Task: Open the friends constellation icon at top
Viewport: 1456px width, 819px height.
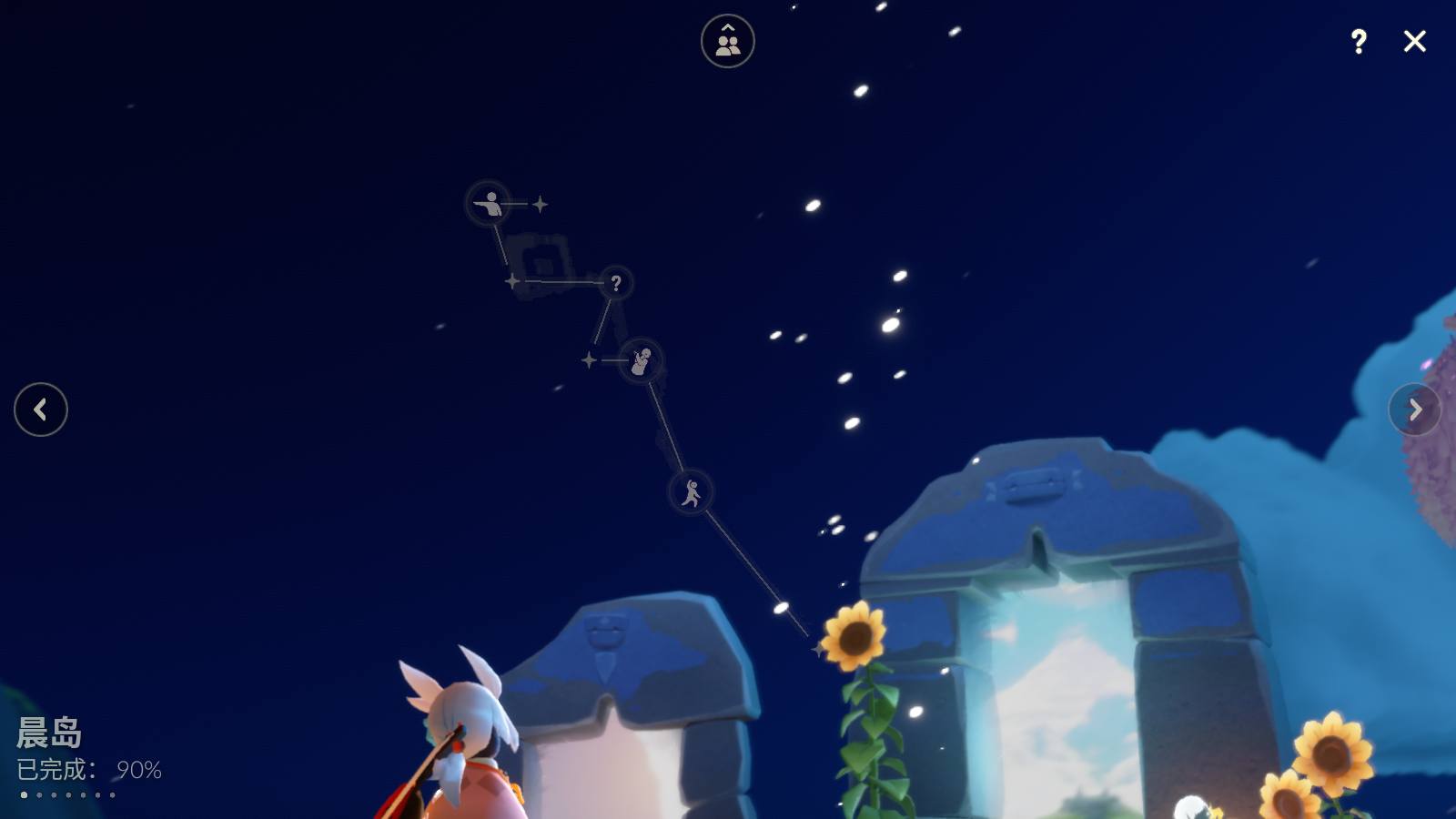Action: [x=727, y=41]
